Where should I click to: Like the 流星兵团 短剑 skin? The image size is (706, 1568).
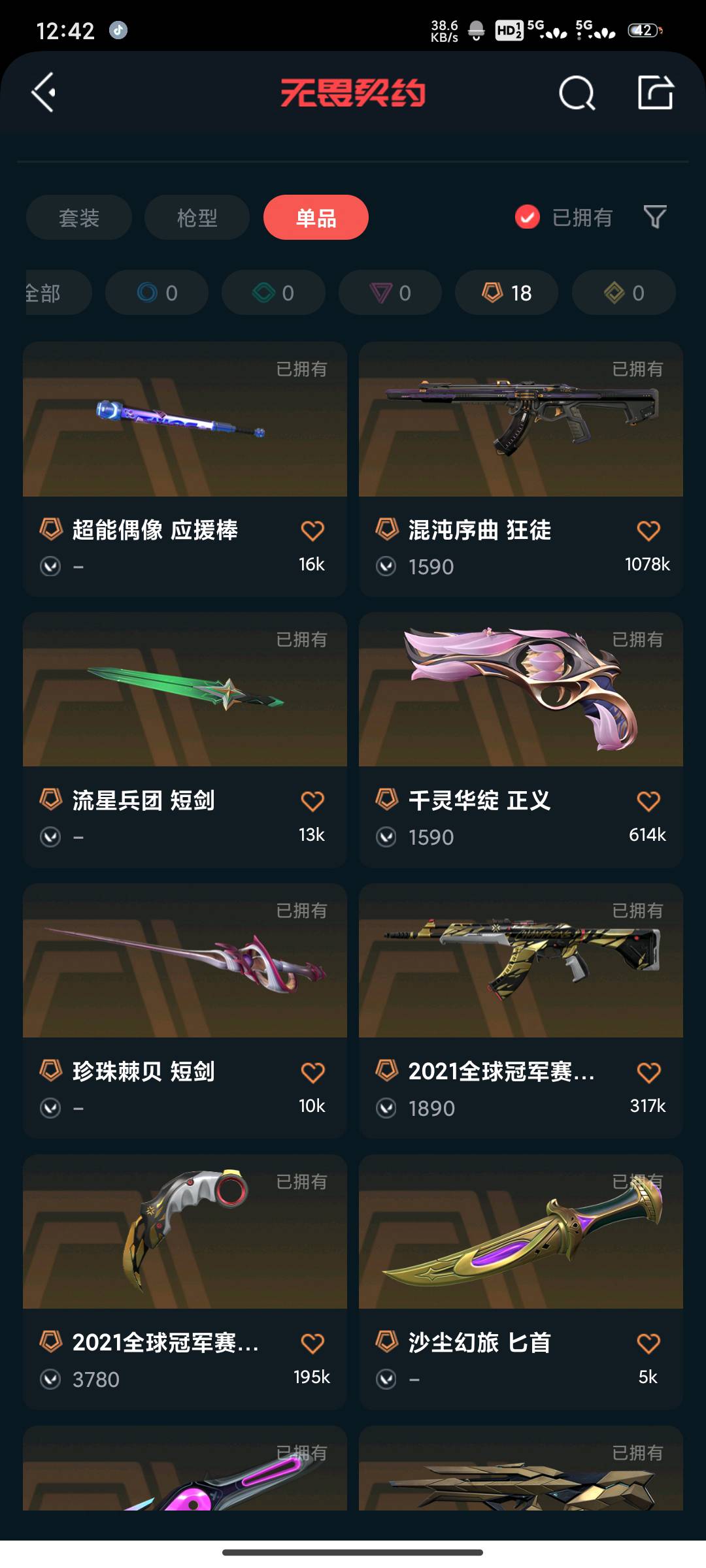tap(312, 801)
